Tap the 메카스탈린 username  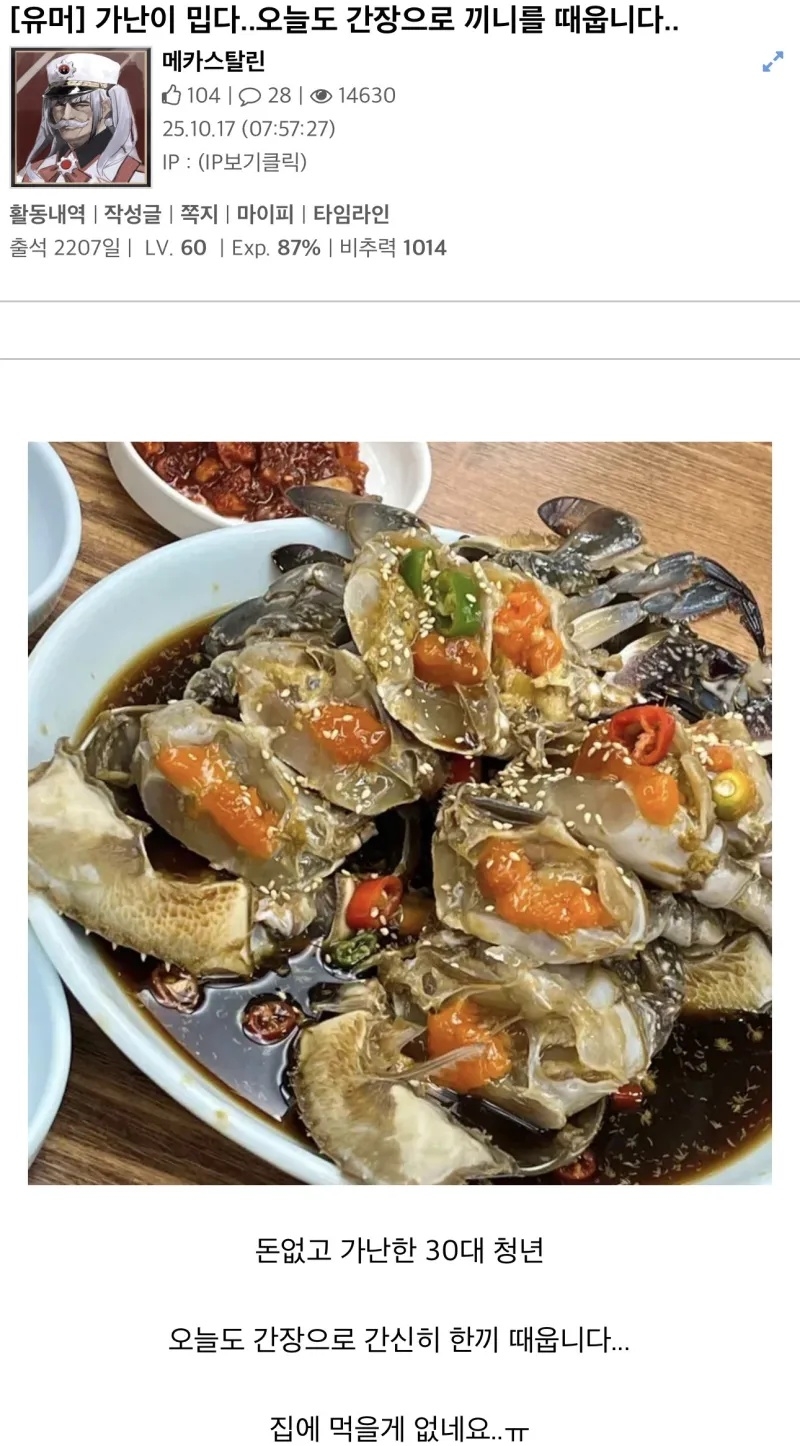tap(213, 62)
